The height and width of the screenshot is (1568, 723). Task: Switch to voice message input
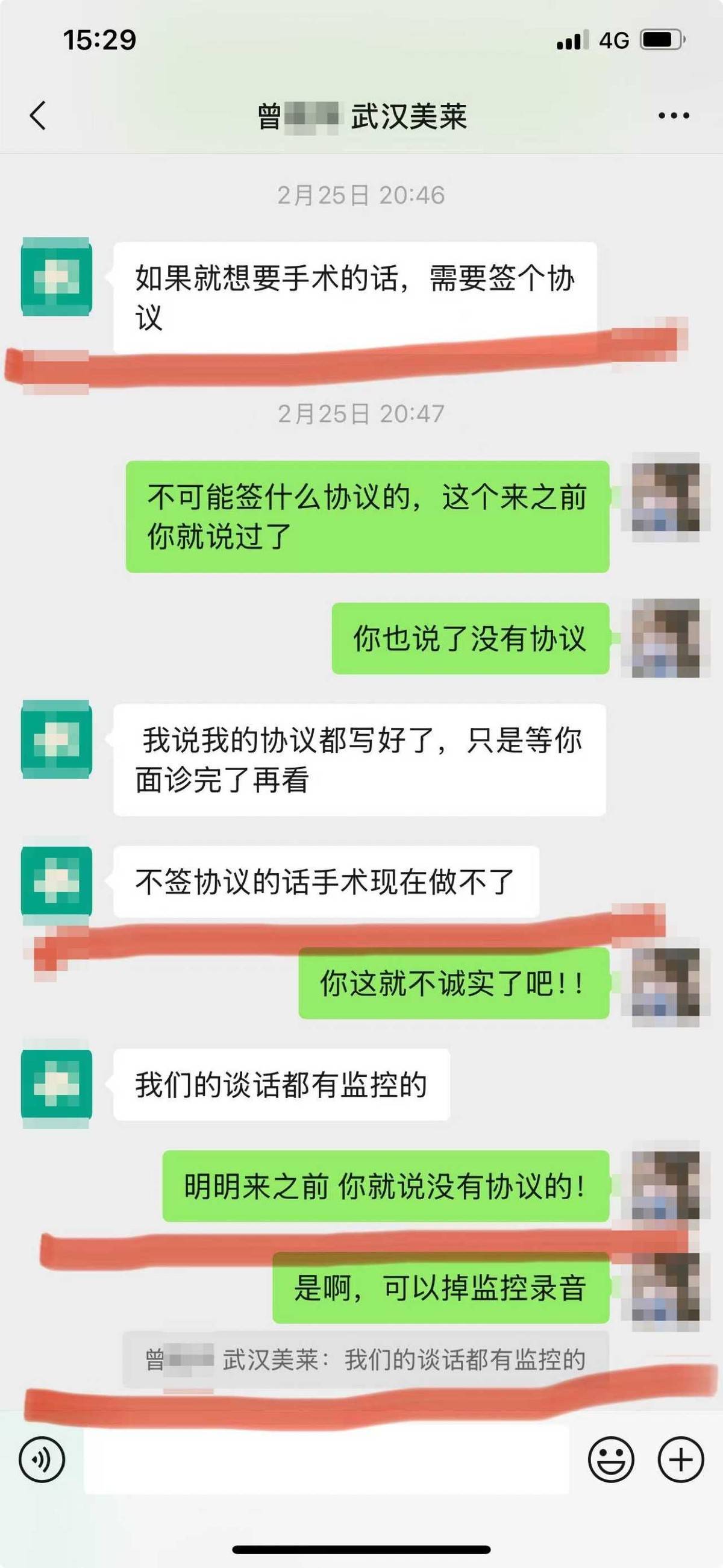[x=42, y=1460]
